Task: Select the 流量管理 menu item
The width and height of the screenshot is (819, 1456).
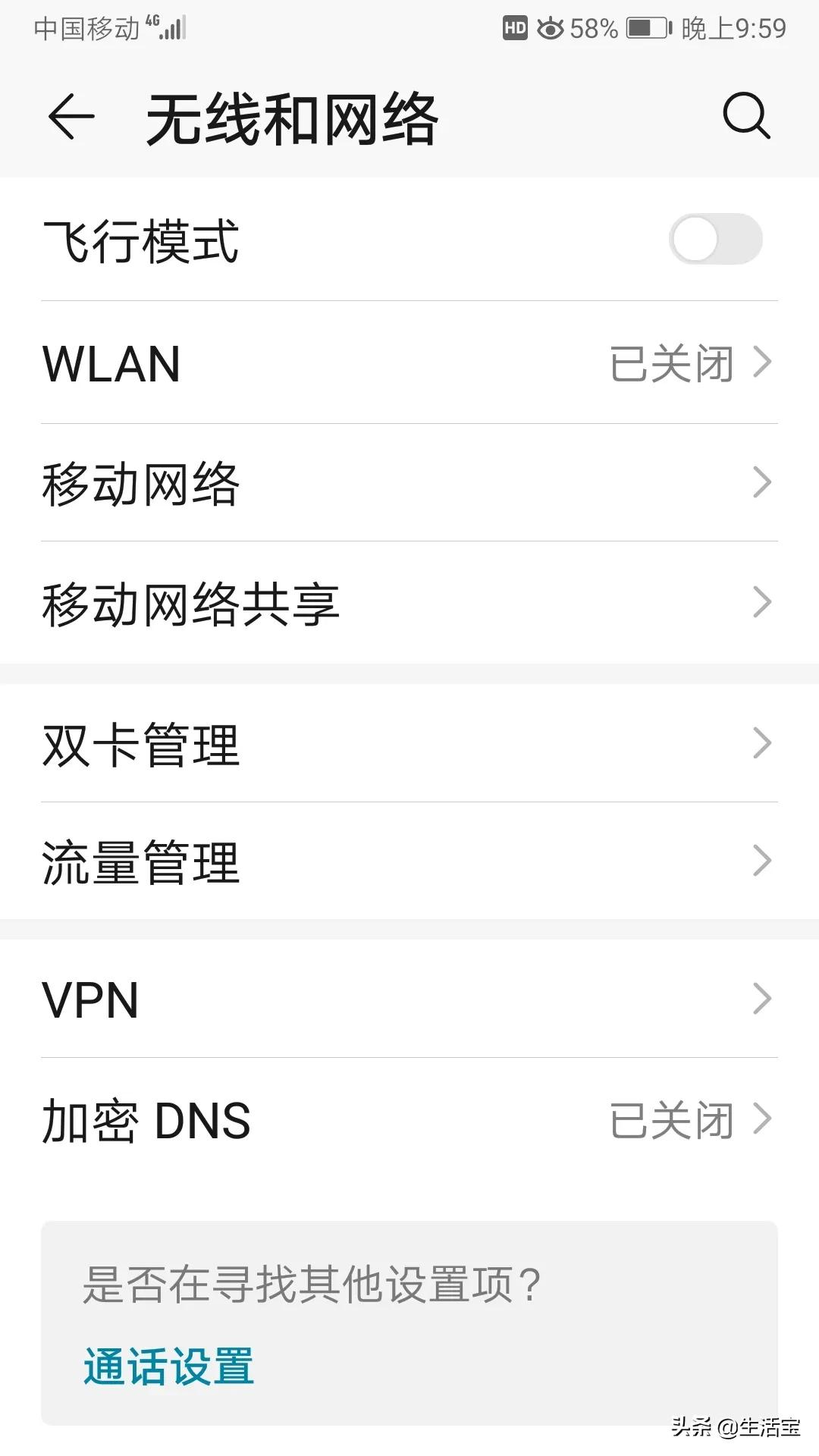Action: [x=409, y=860]
